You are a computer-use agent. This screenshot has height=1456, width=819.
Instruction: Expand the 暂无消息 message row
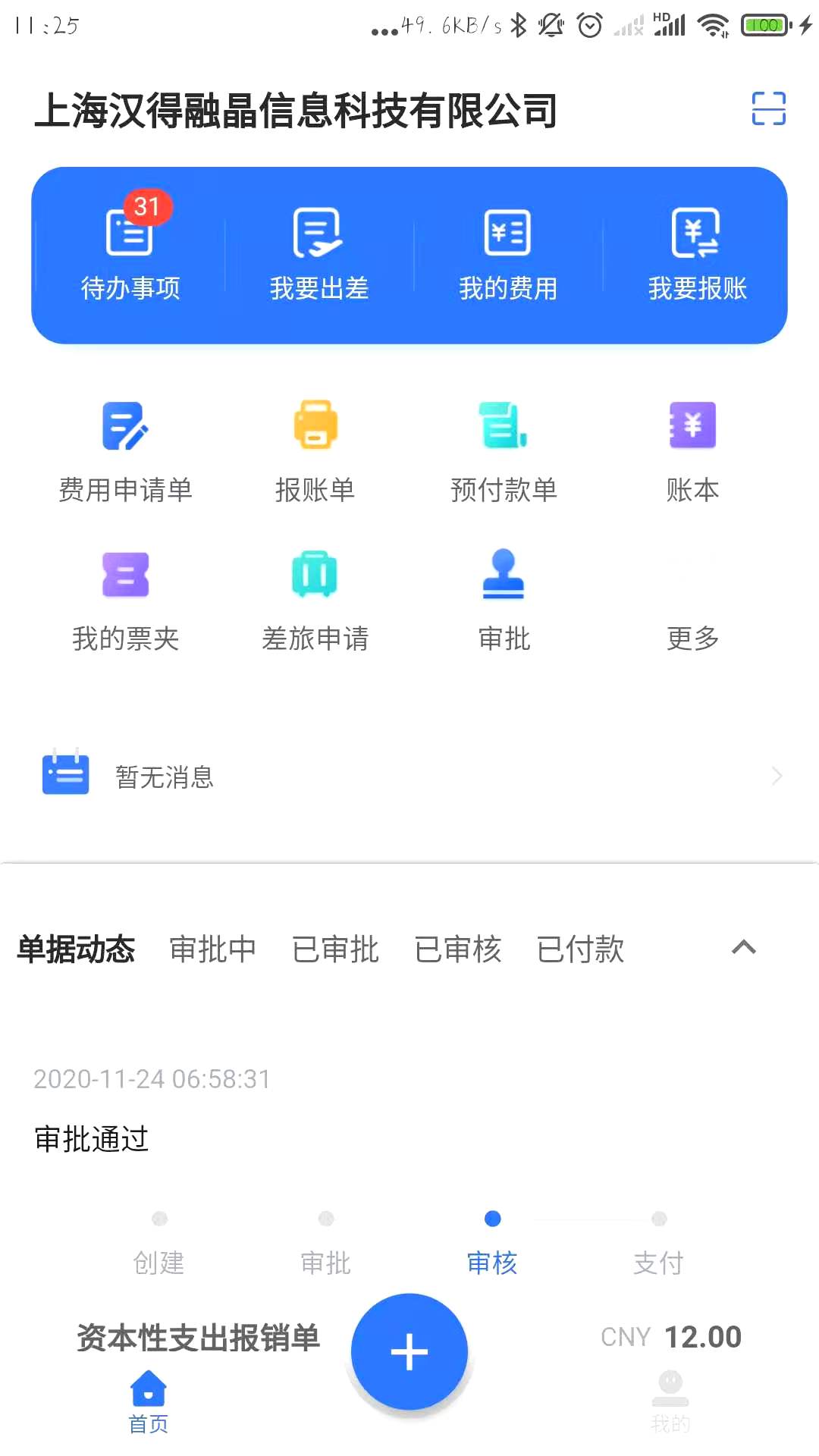tap(409, 775)
